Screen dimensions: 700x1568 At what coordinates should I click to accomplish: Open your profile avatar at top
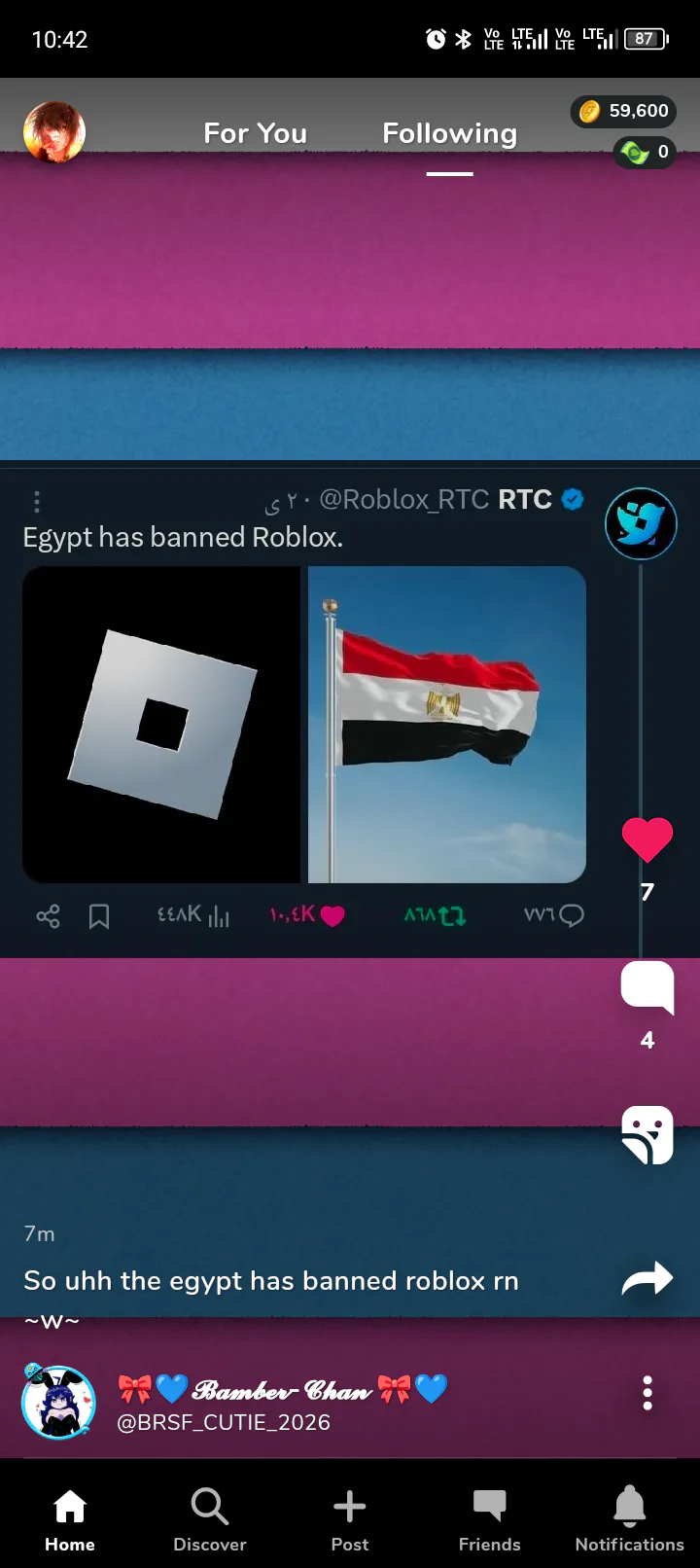pos(54,132)
